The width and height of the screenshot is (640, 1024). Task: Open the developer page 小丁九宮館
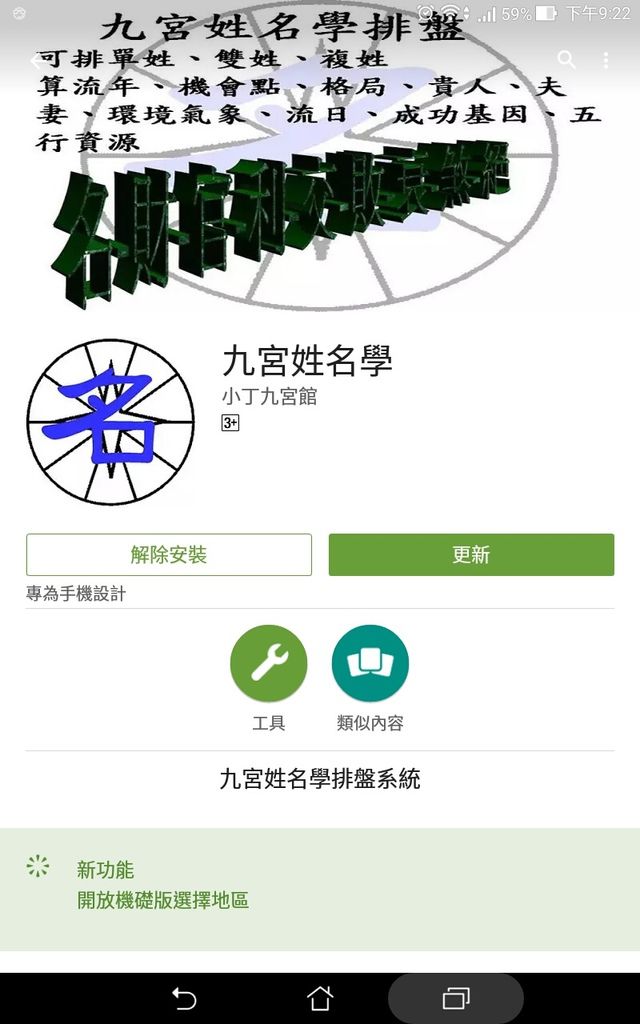pyautogui.click(x=269, y=397)
